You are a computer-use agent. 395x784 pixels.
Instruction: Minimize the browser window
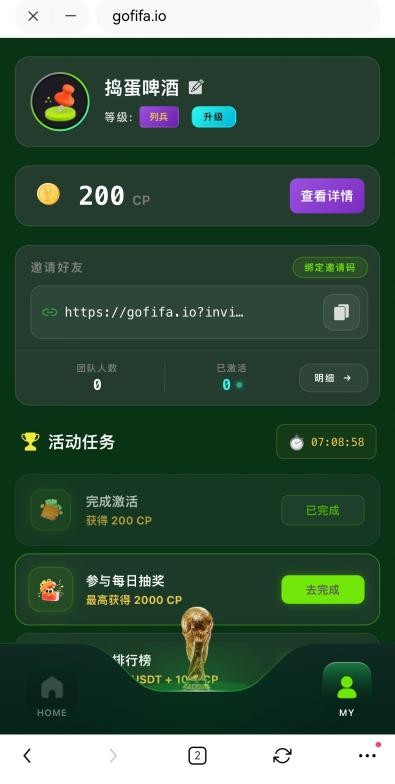coord(70,16)
